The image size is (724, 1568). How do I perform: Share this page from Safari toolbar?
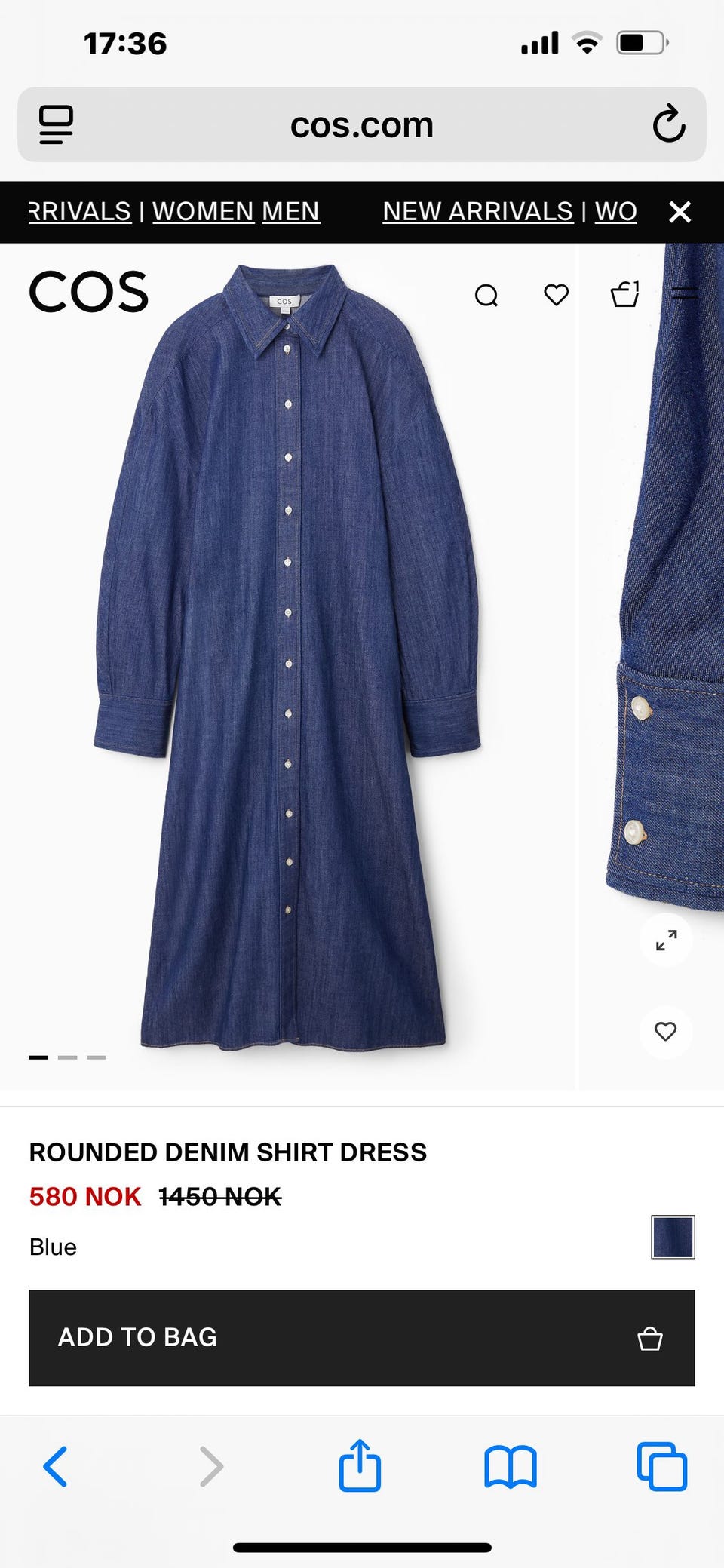pos(360,1466)
